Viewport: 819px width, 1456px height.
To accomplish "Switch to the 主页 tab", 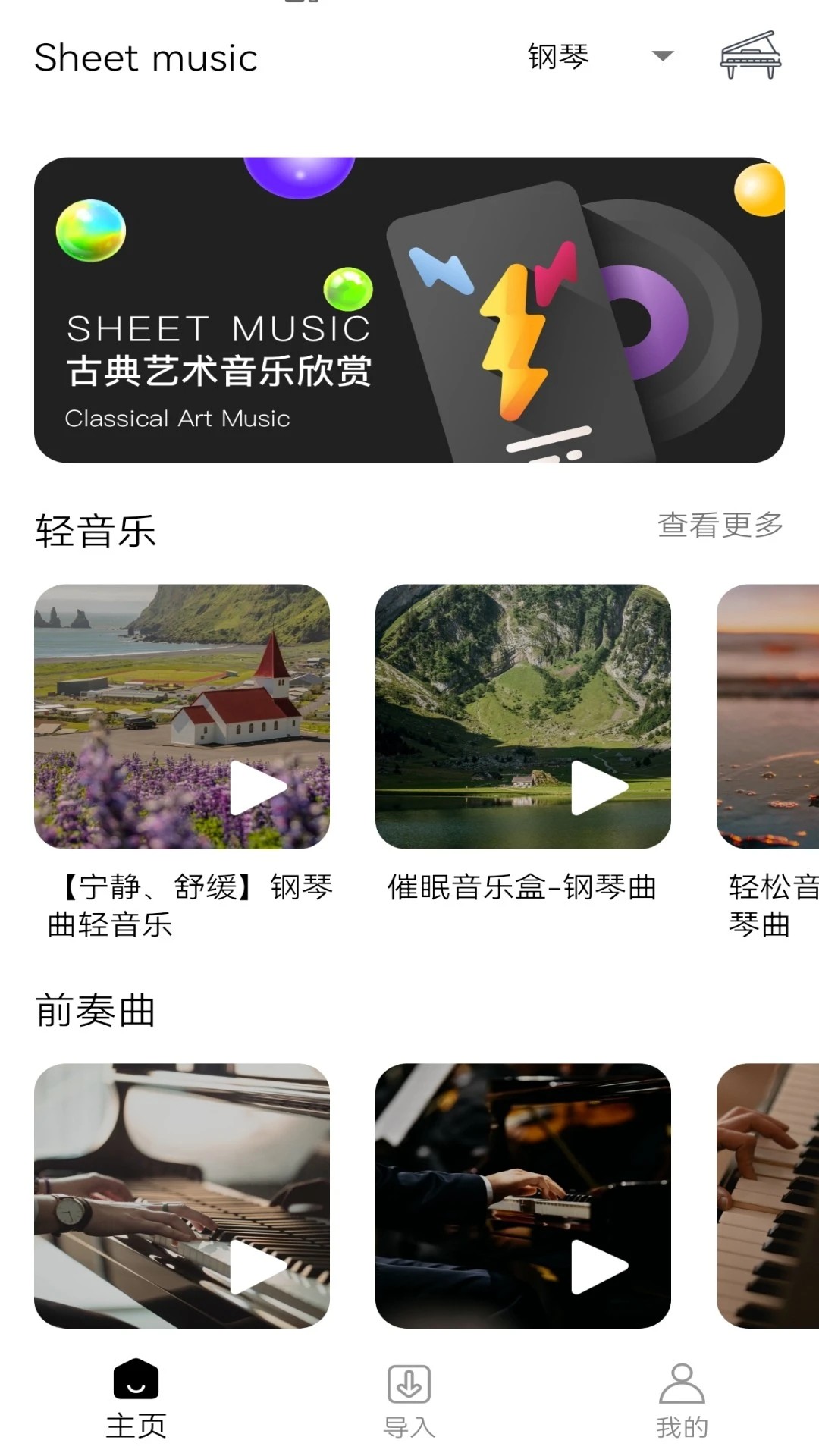I will (136, 1399).
